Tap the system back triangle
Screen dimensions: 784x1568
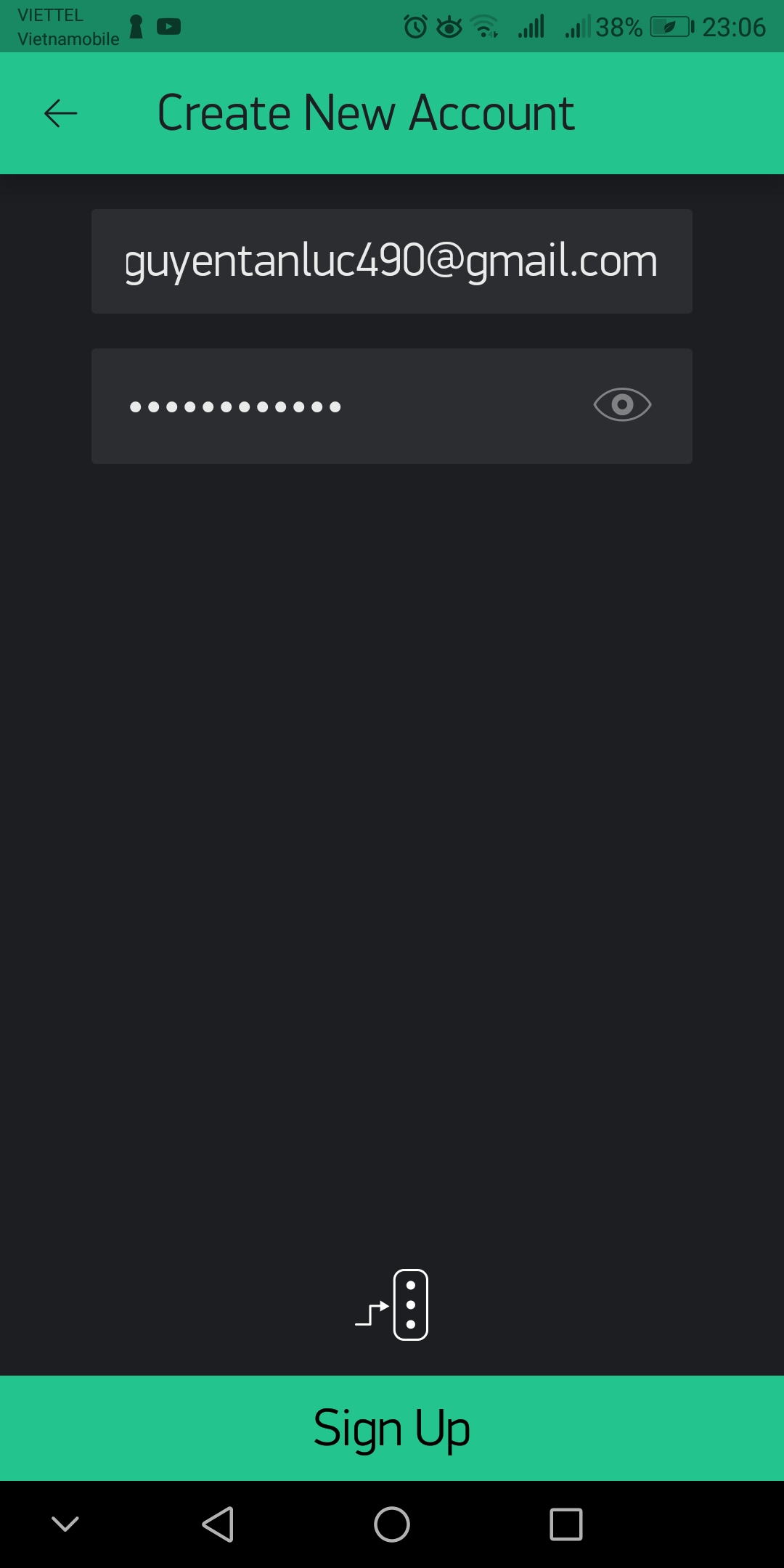218,1524
